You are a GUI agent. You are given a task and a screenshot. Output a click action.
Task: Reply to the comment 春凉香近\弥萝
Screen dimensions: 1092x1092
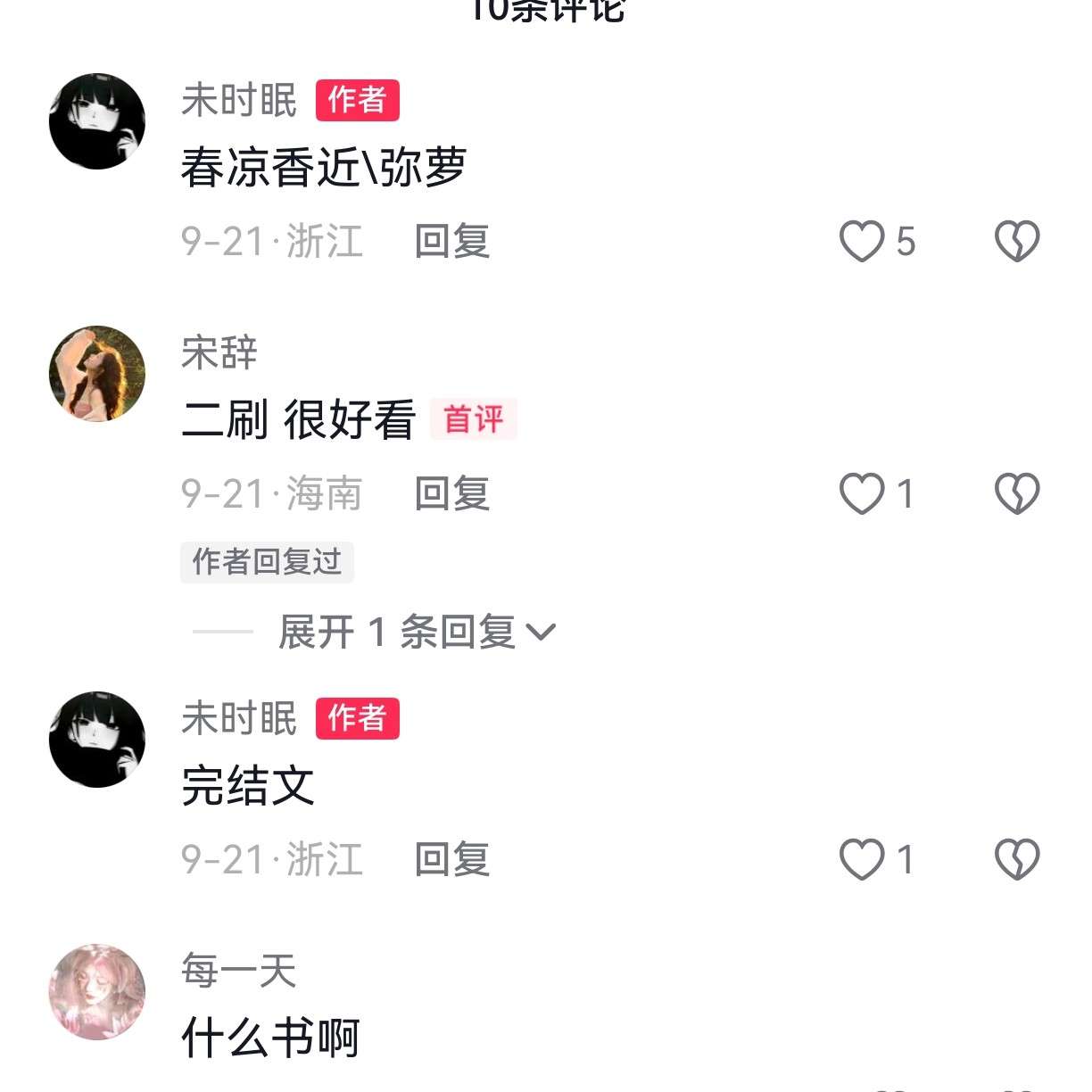coord(452,241)
